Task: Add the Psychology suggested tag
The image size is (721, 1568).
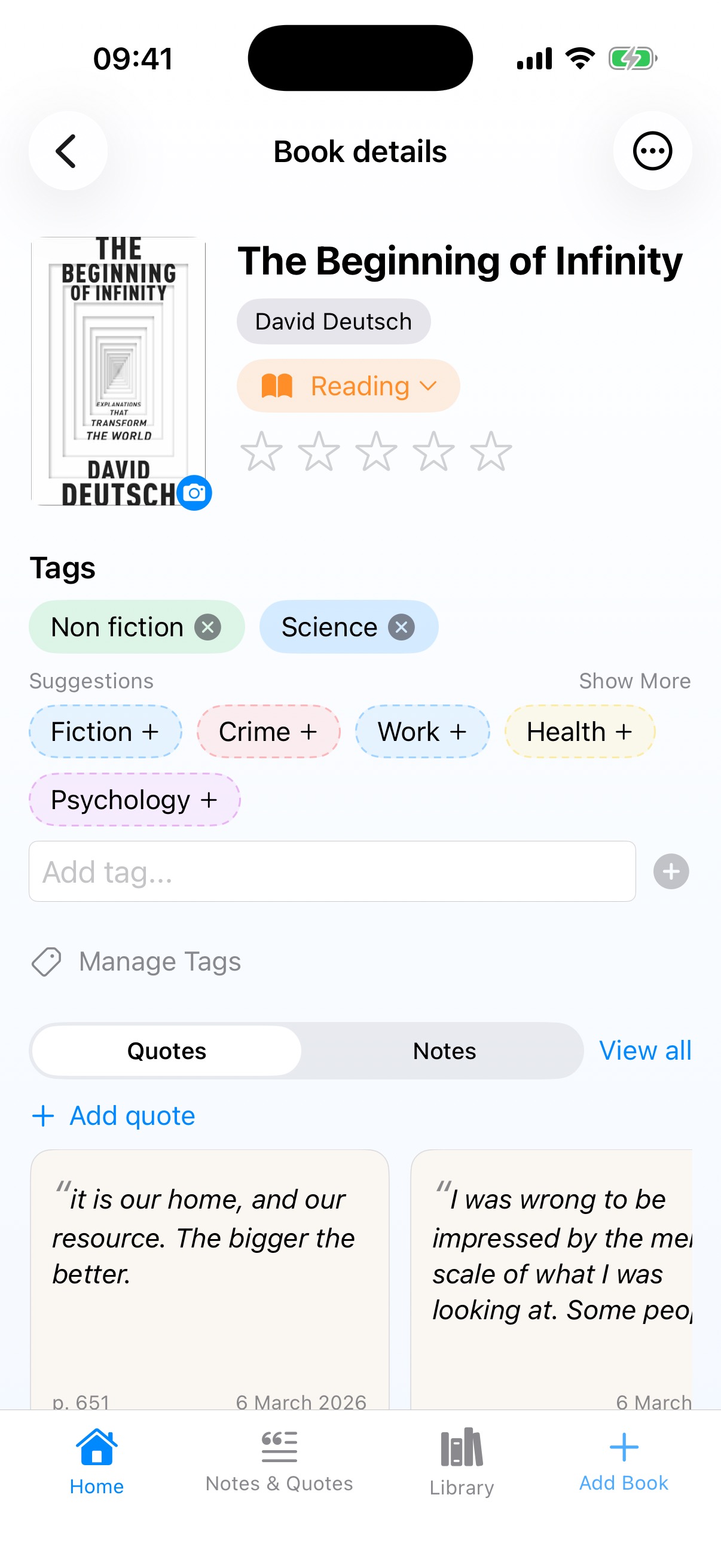Action: point(134,800)
